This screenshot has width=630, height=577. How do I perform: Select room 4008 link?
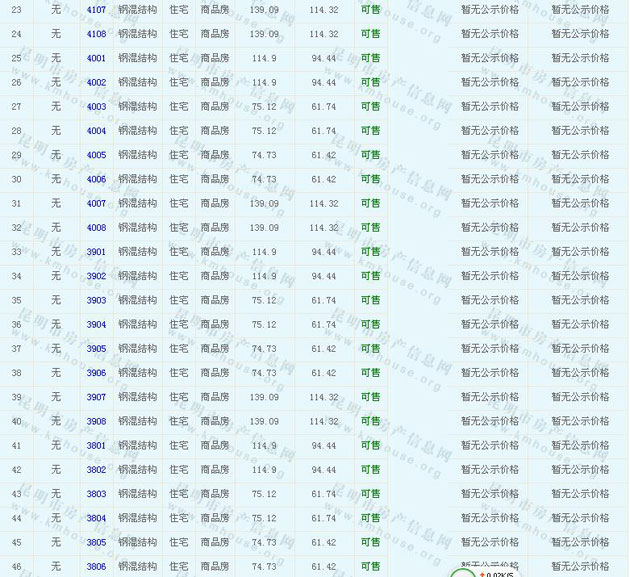[x=96, y=228]
